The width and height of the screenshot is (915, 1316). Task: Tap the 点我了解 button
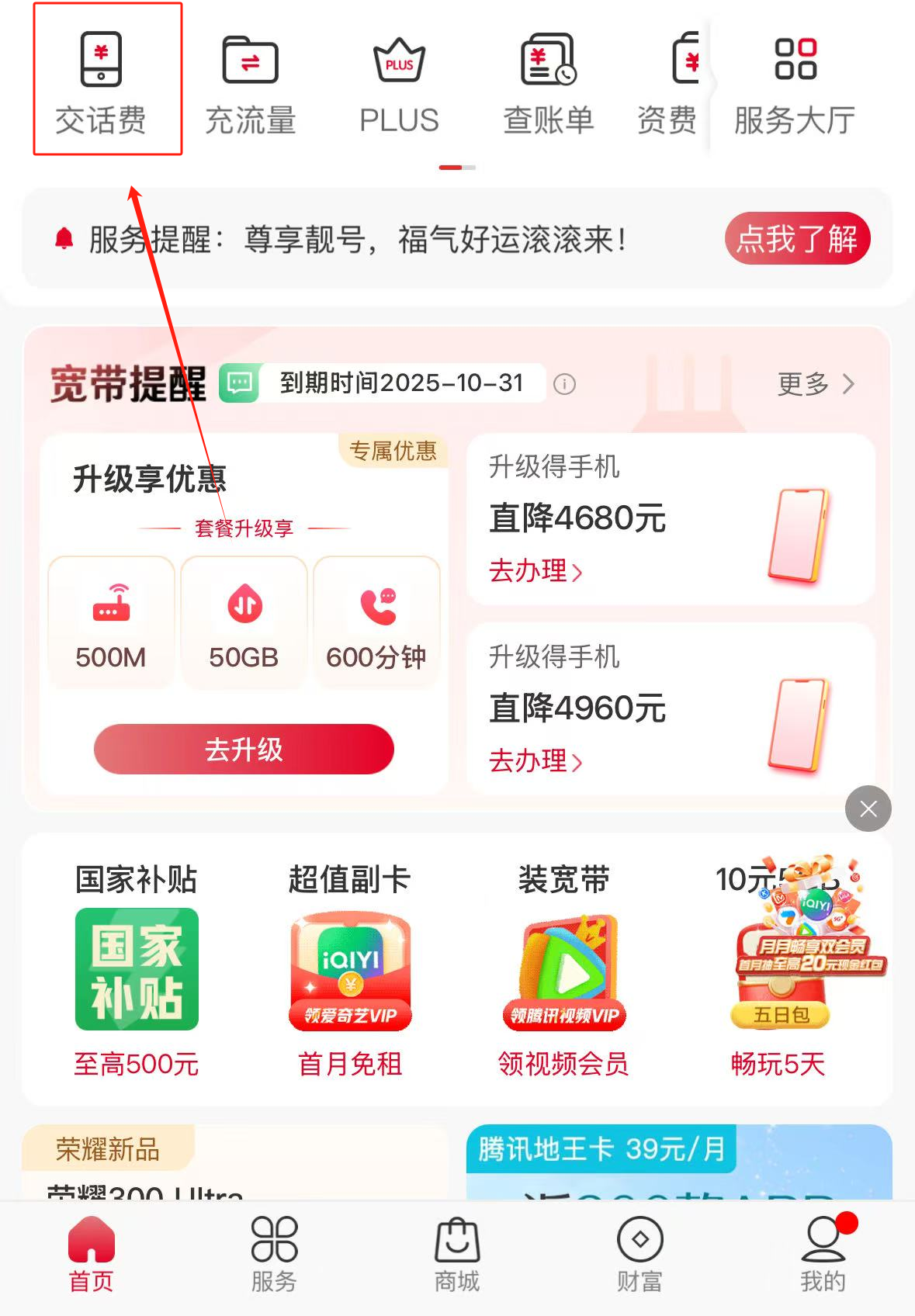tap(797, 238)
